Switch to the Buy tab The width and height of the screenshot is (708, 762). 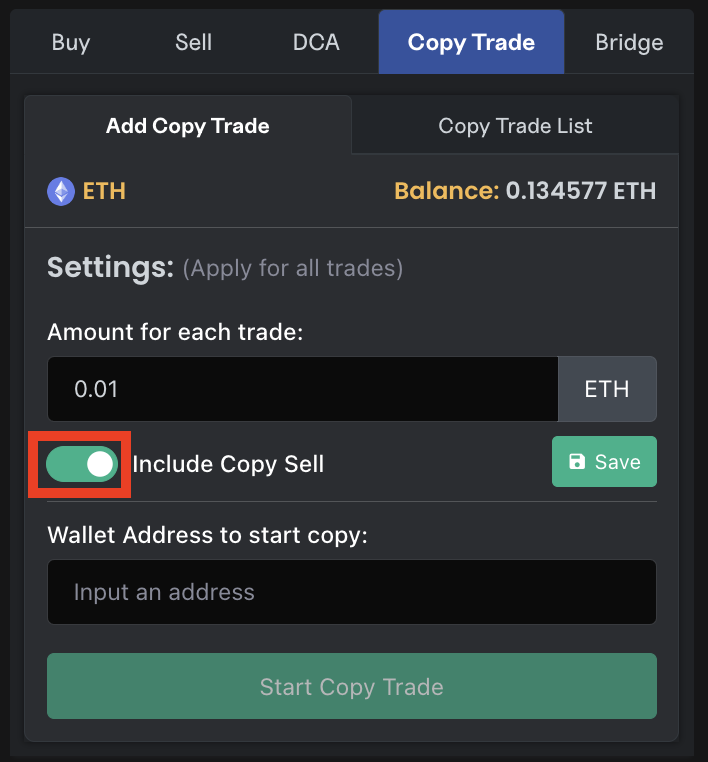[70, 42]
